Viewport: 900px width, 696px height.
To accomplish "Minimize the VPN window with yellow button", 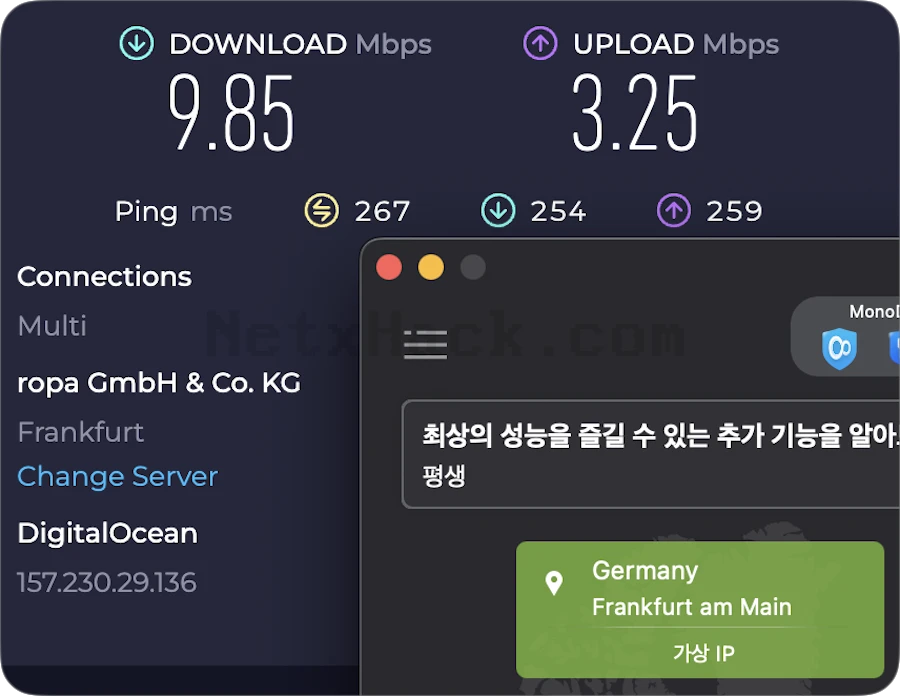I will pyautogui.click(x=430, y=267).
